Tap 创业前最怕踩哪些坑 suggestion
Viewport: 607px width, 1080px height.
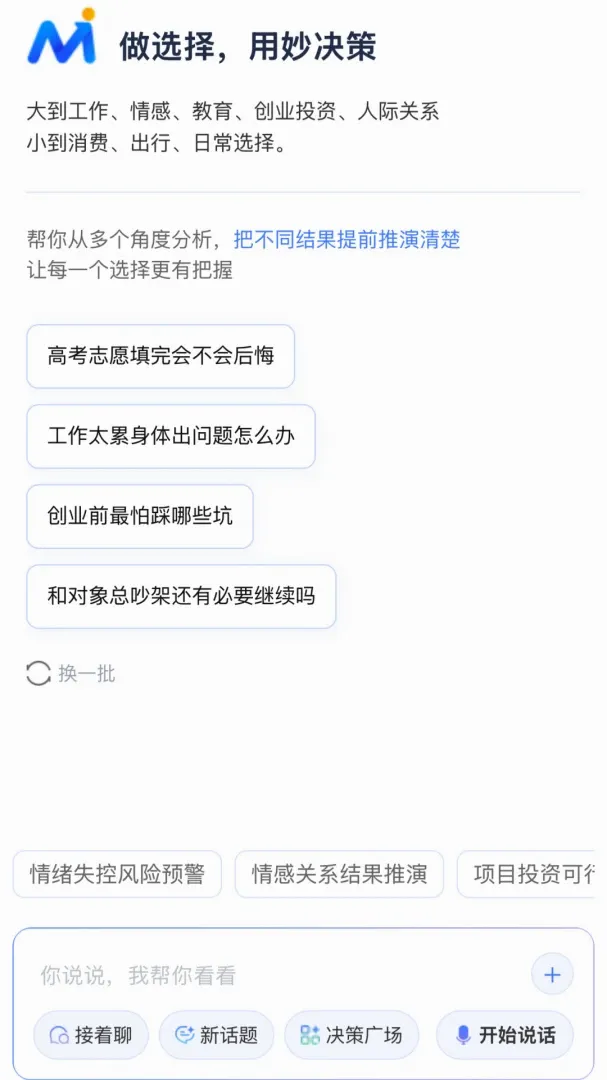[x=140, y=517]
